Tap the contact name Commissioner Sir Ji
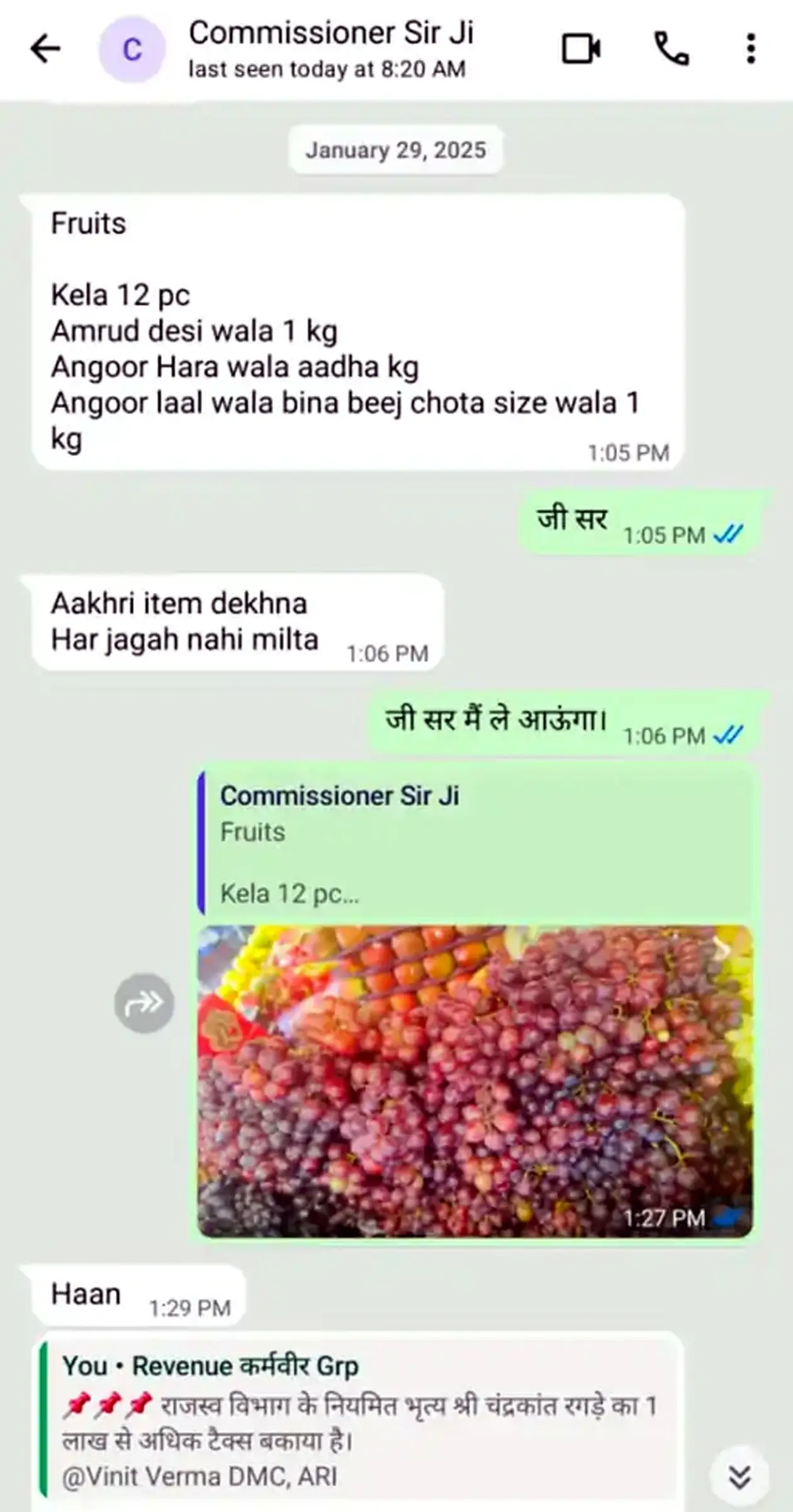This screenshot has width=793, height=1512. coord(333,35)
